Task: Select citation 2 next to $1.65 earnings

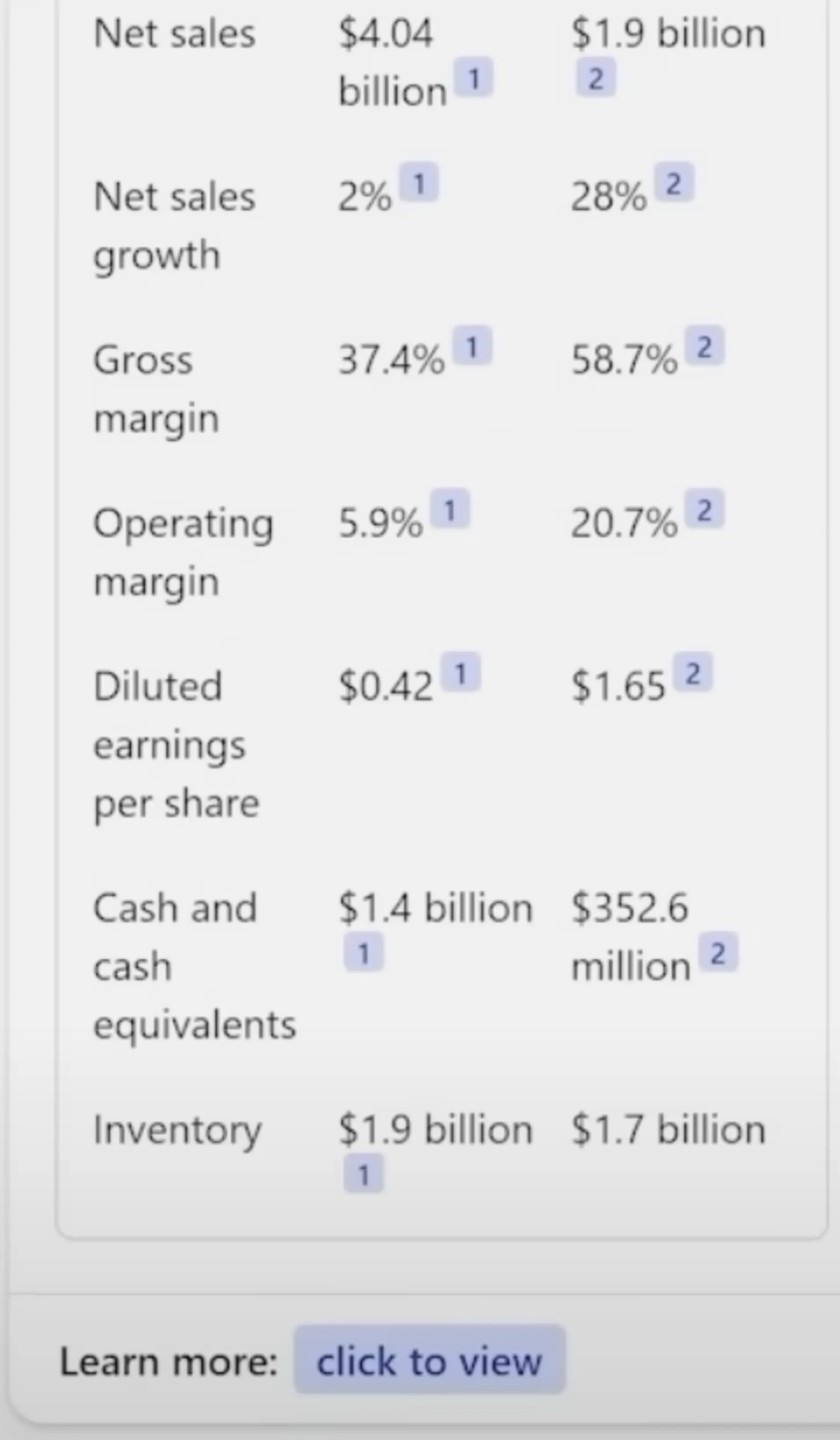Action: pos(692,673)
